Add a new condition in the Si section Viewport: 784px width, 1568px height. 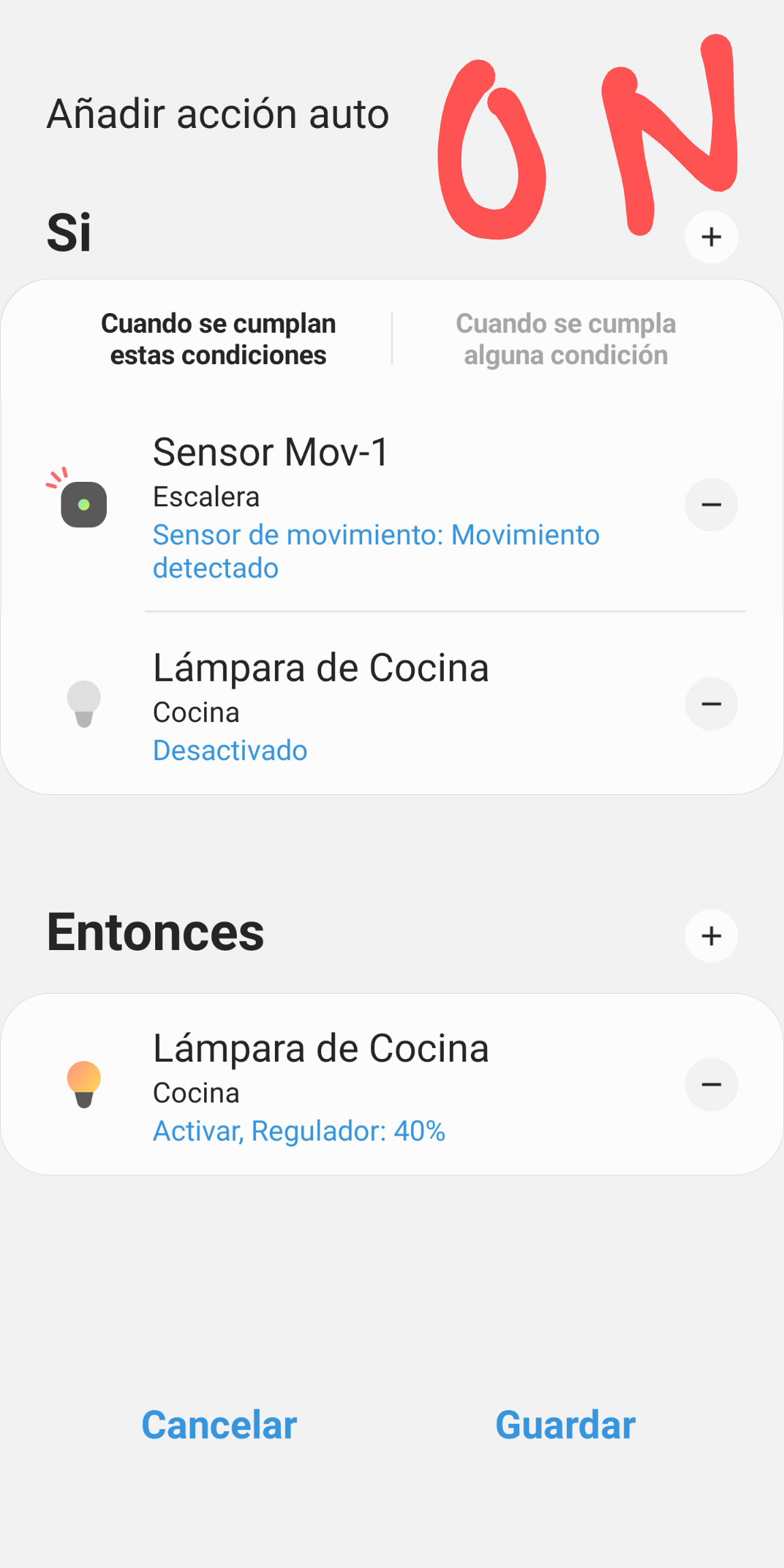[711, 237]
